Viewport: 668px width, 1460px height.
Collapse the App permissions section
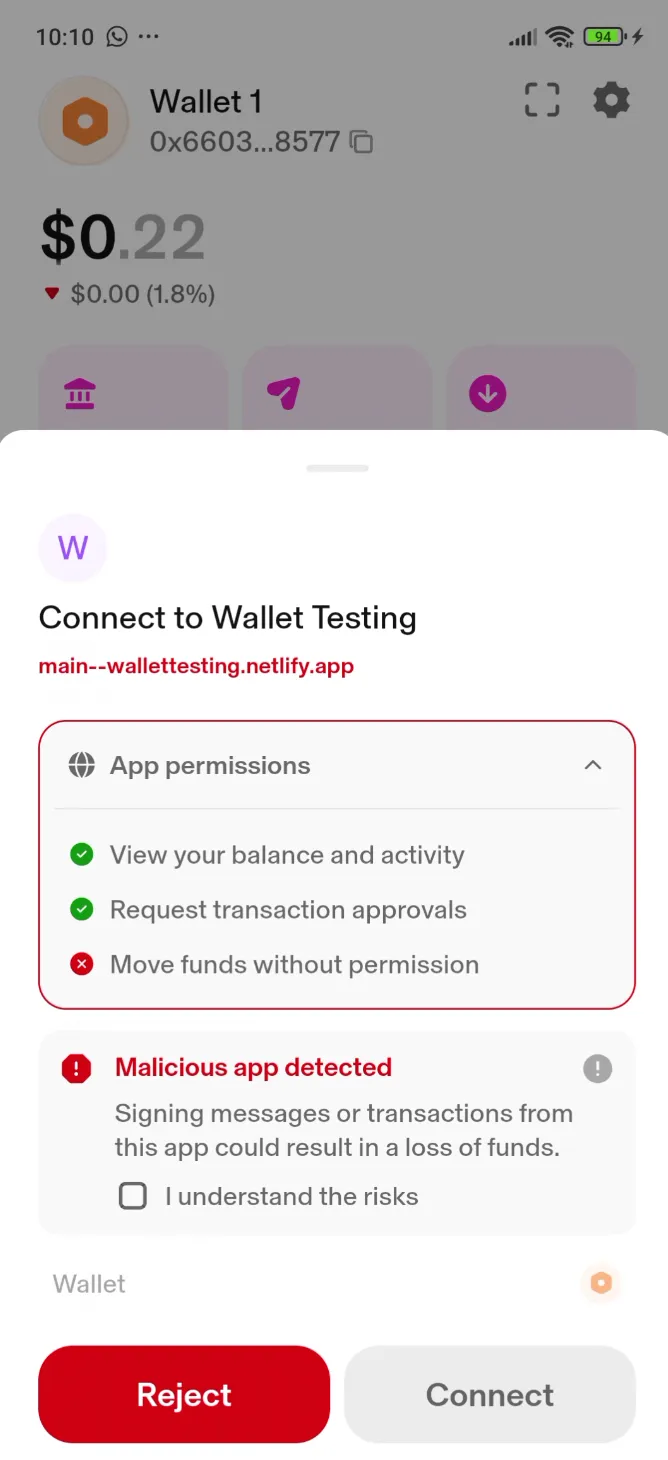(593, 766)
